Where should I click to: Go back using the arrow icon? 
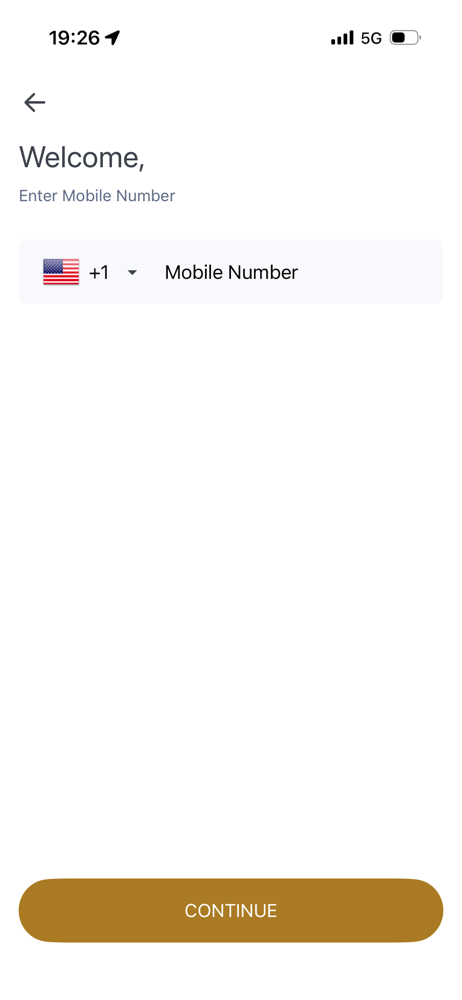point(34,102)
